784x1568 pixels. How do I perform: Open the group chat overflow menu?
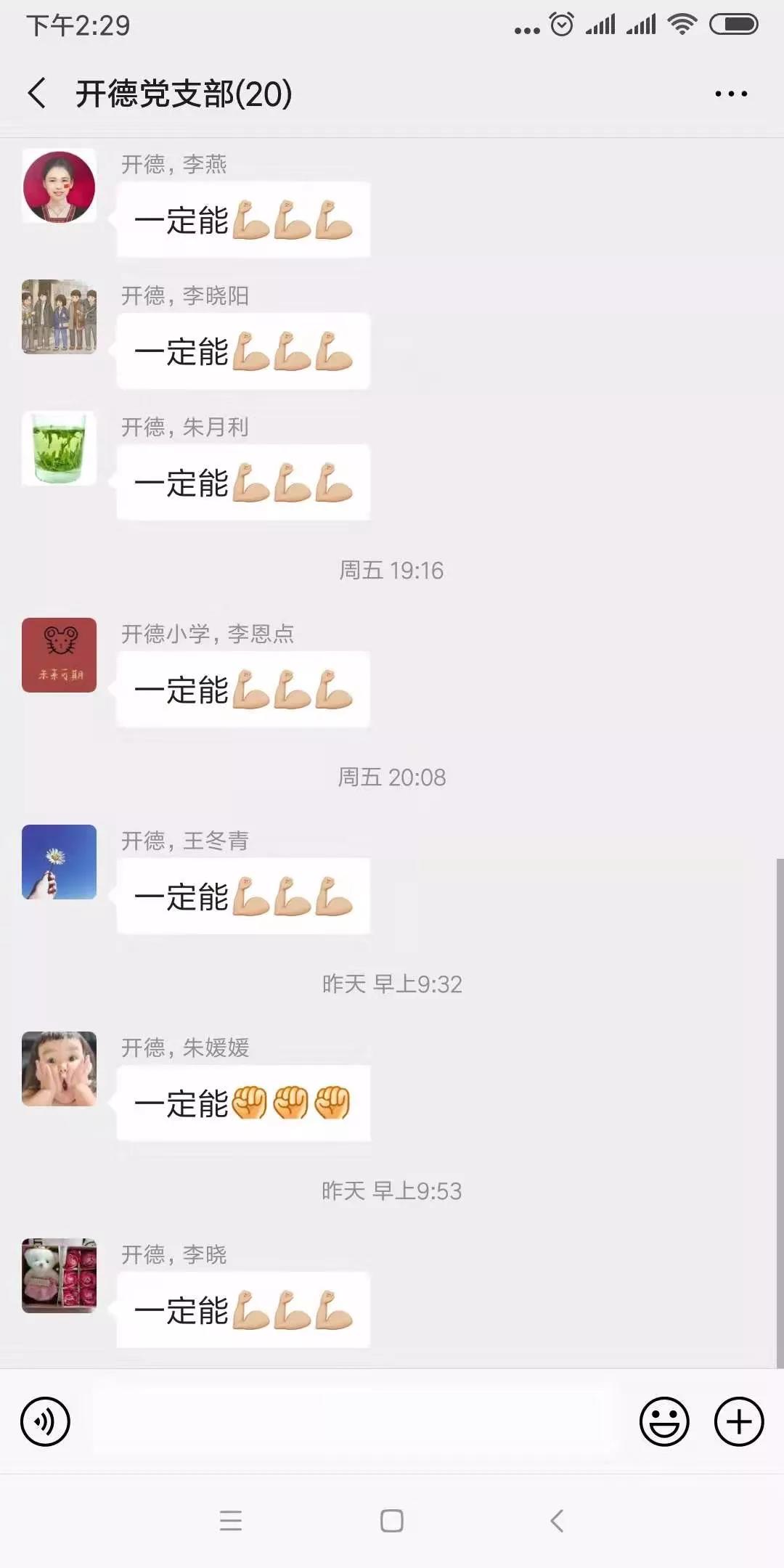coord(730,94)
